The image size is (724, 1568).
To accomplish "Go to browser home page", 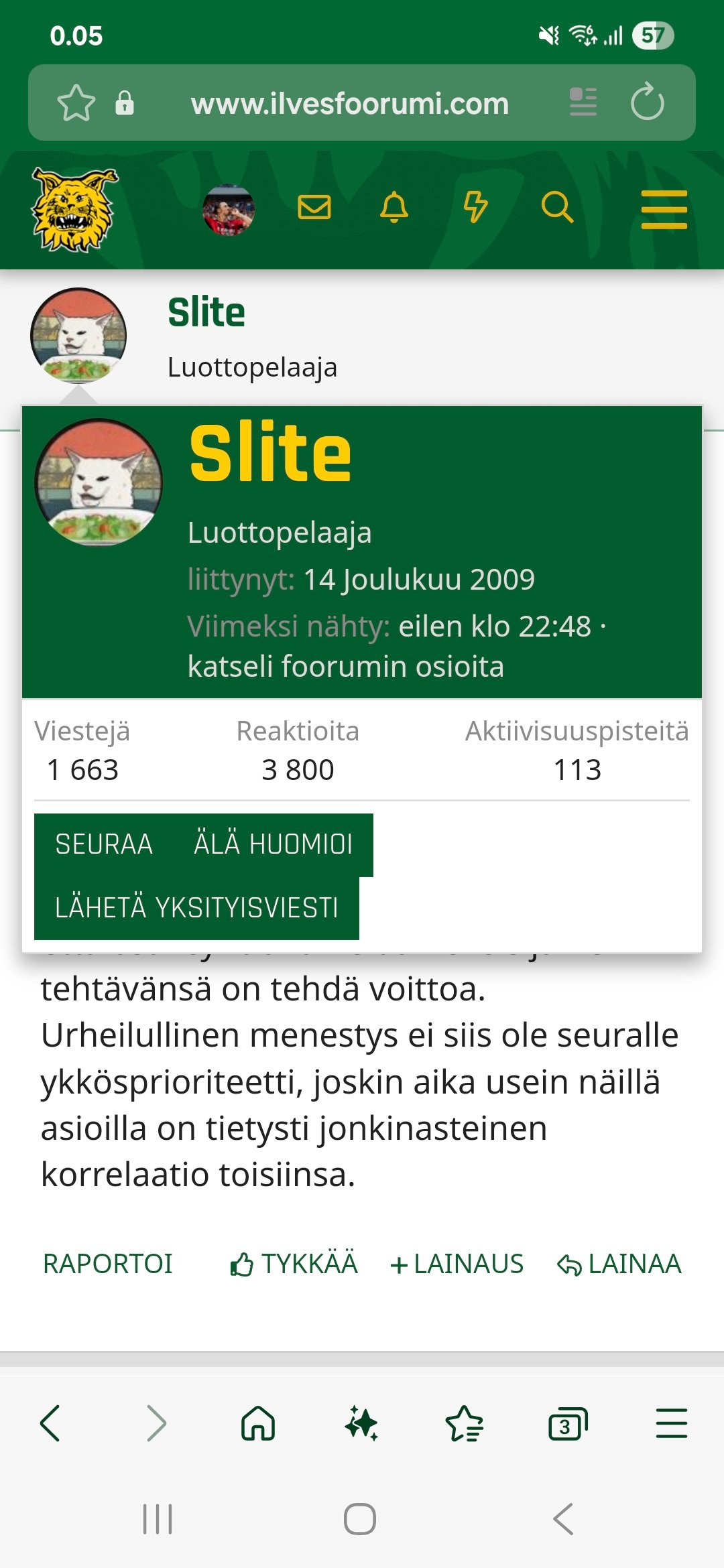I will point(258,1423).
